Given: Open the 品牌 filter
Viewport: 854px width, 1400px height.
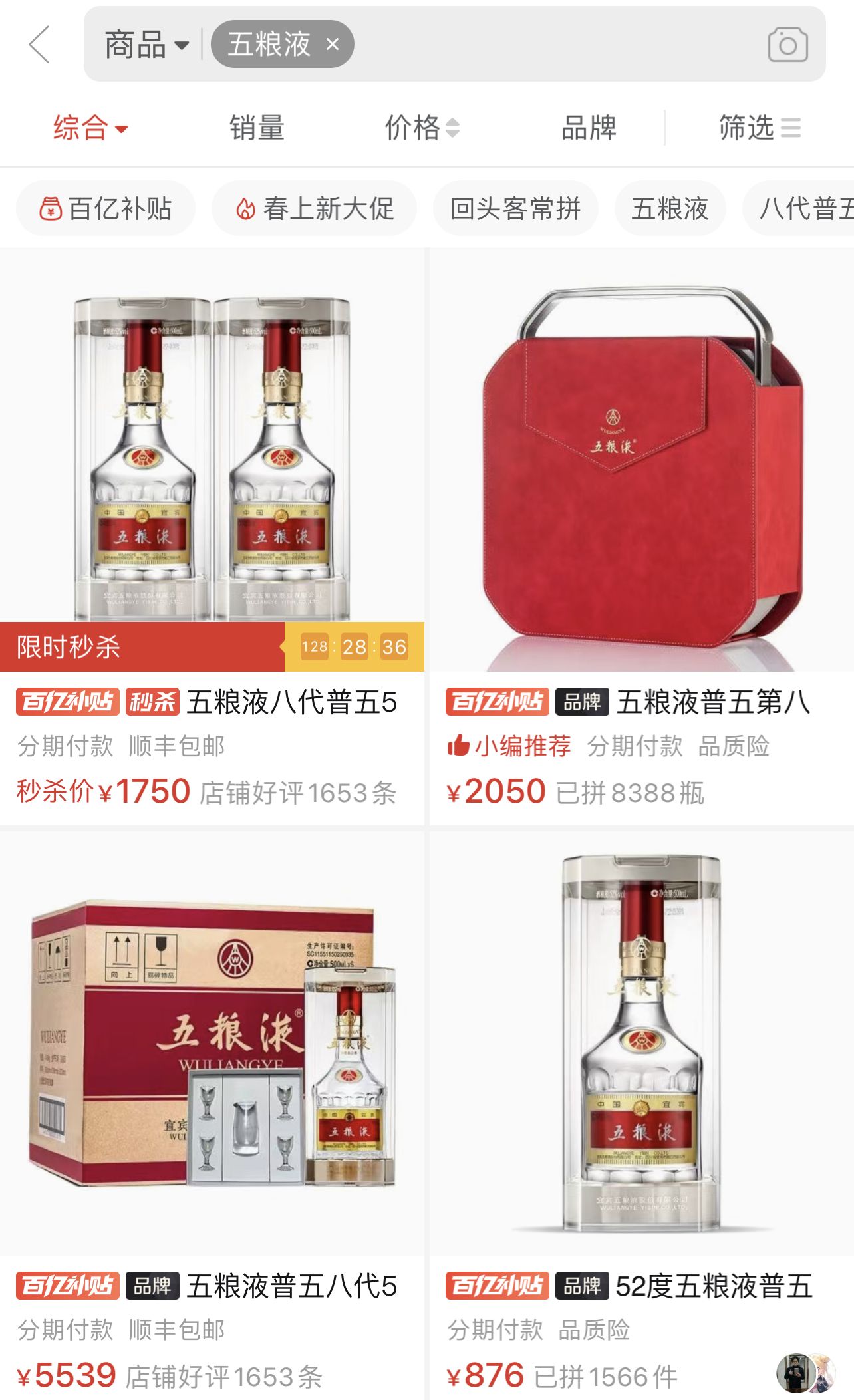Looking at the screenshot, I should click(x=588, y=128).
